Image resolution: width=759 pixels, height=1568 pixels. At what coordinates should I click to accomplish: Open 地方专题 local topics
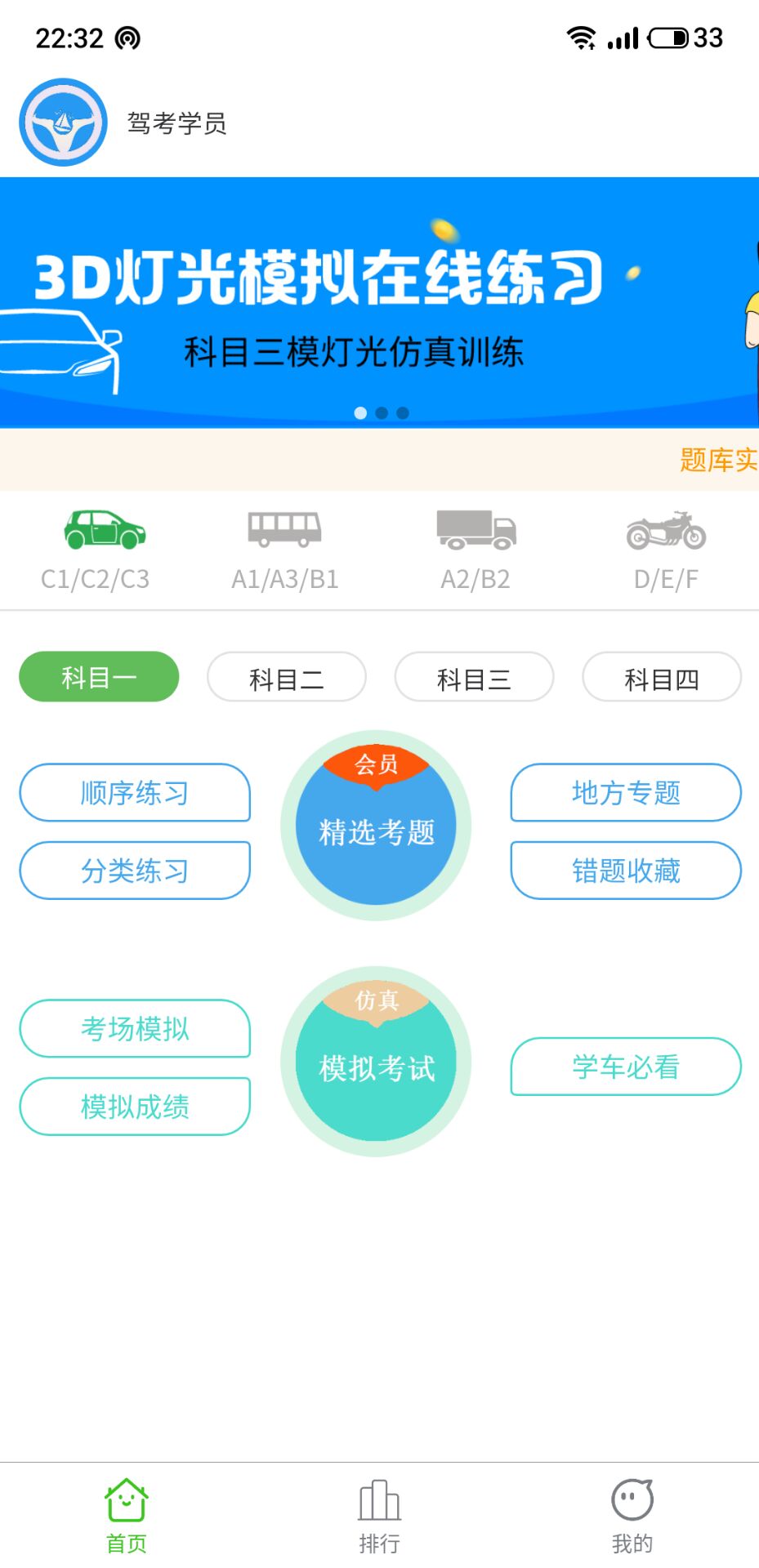coord(626,793)
